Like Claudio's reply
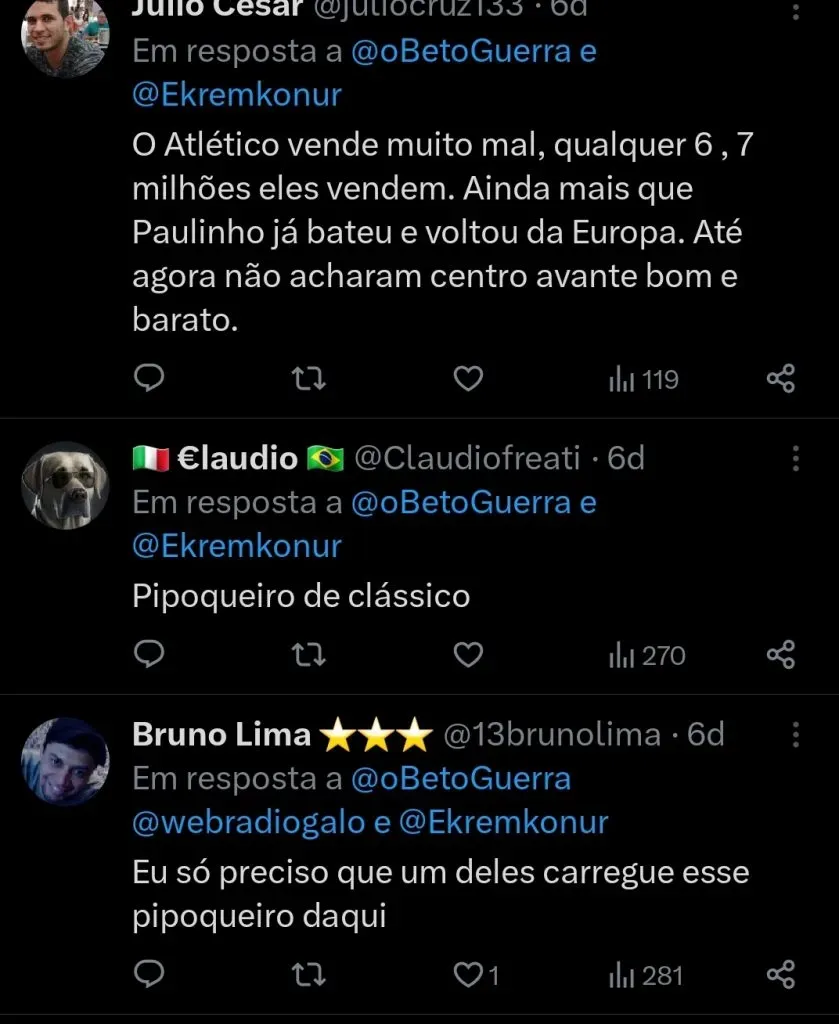Image resolution: width=839 pixels, height=1024 pixels. coord(467,654)
